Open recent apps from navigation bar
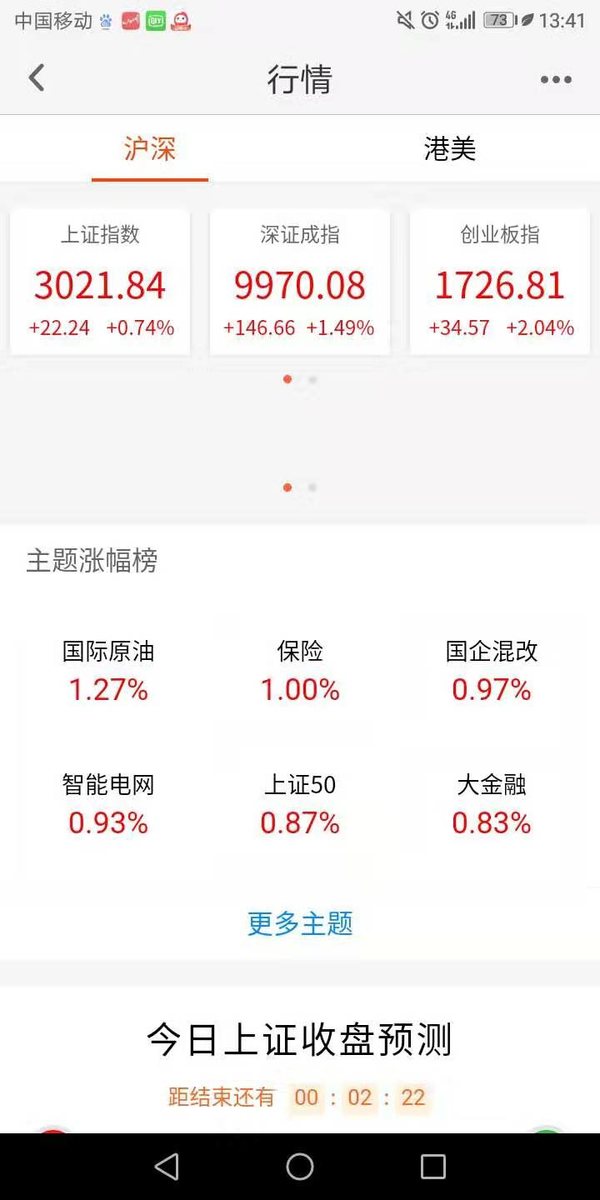 pyautogui.click(x=433, y=1166)
